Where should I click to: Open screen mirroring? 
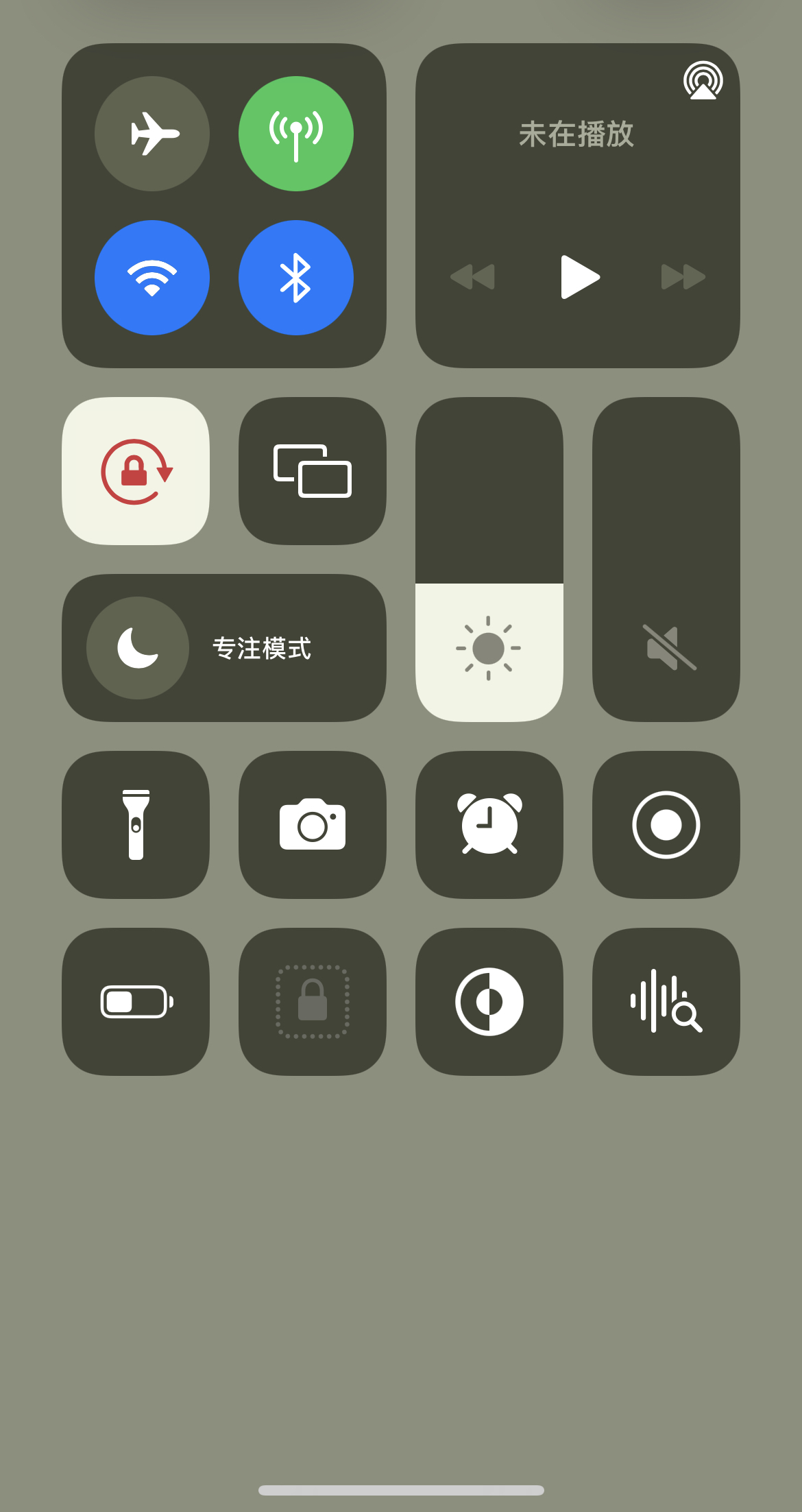pyautogui.click(x=313, y=471)
